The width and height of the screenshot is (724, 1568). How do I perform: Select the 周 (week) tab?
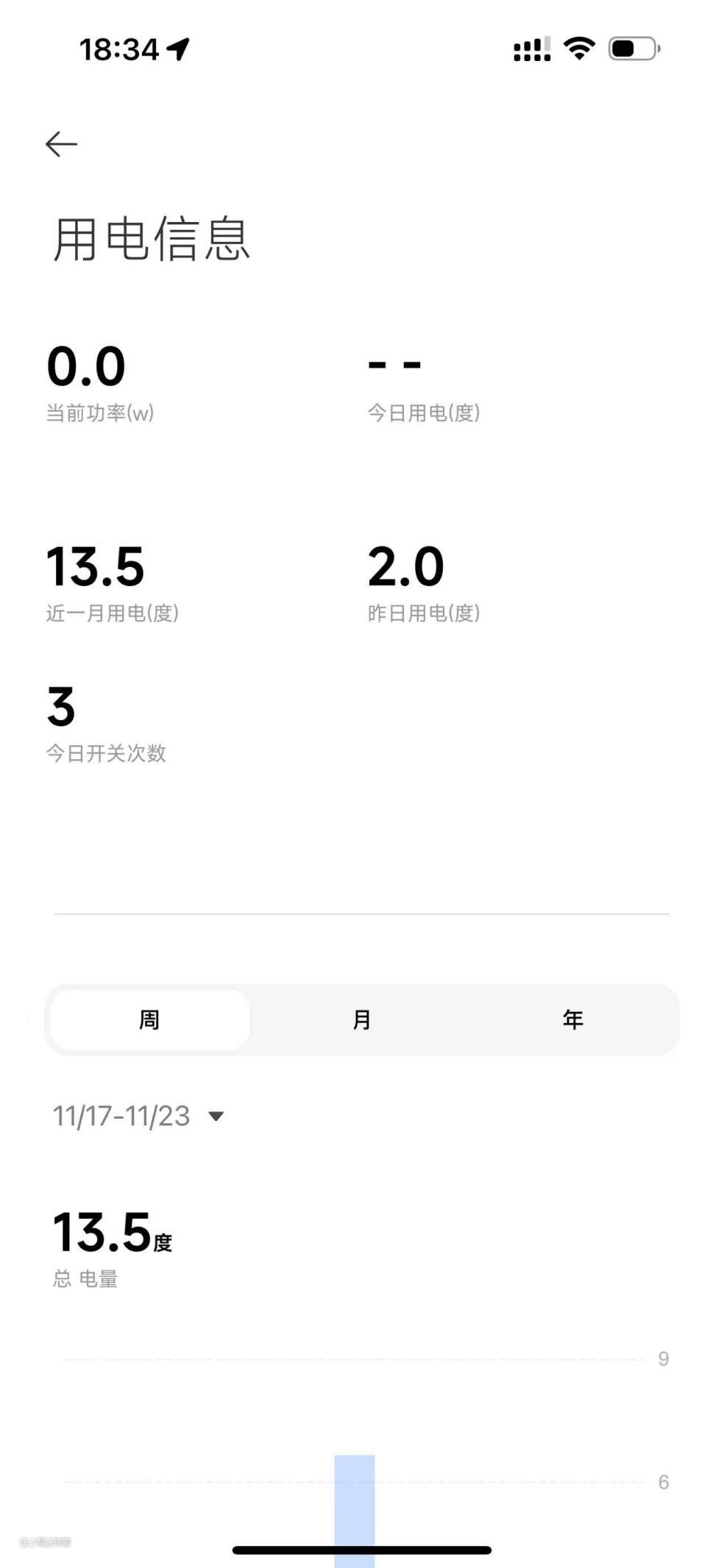click(150, 1019)
